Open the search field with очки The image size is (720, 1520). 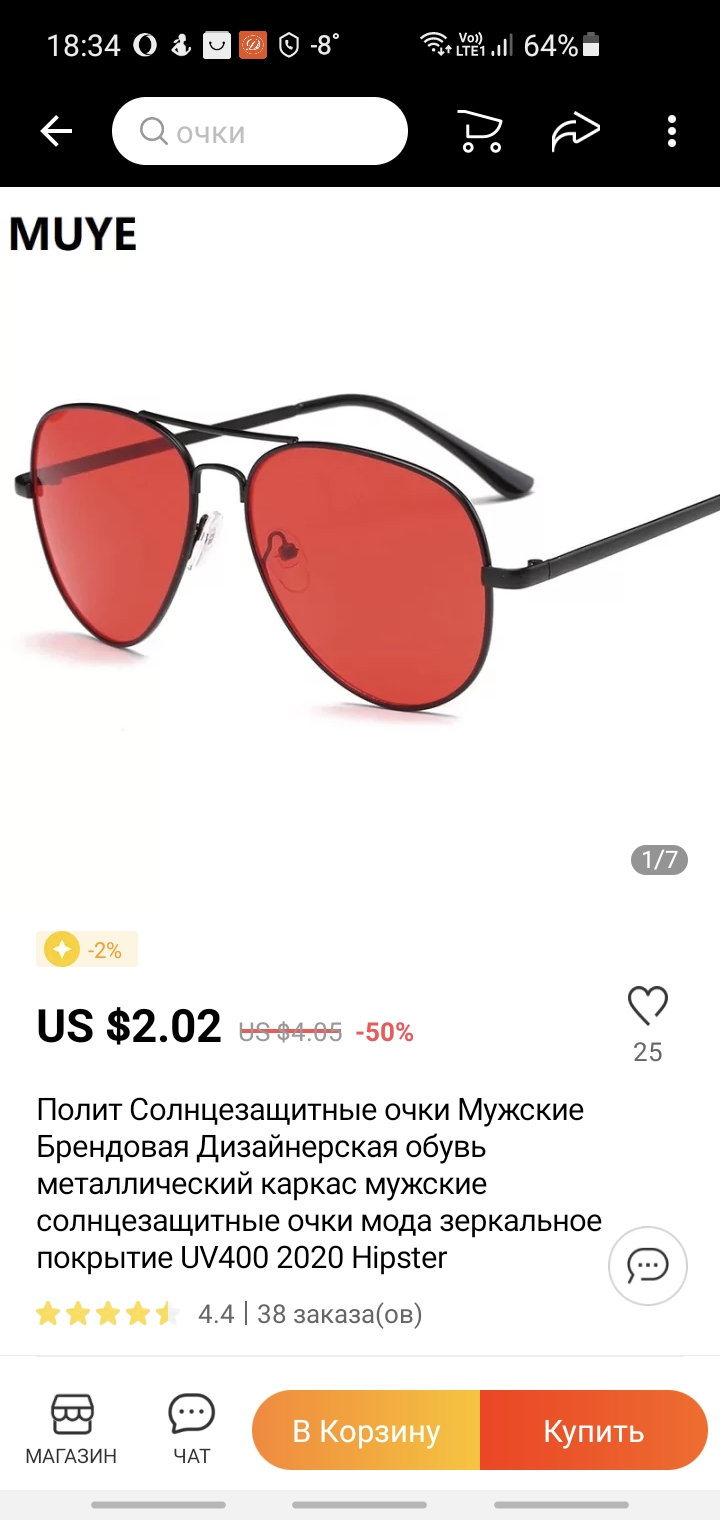tap(260, 131)
